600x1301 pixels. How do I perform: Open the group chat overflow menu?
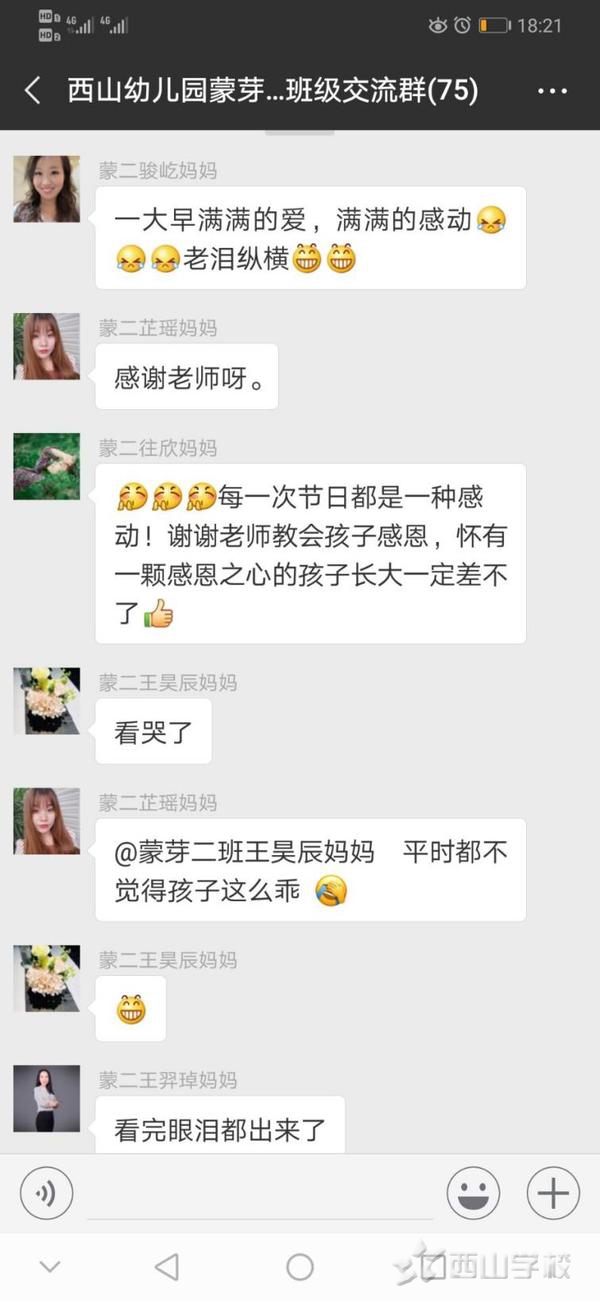[552, 91]
